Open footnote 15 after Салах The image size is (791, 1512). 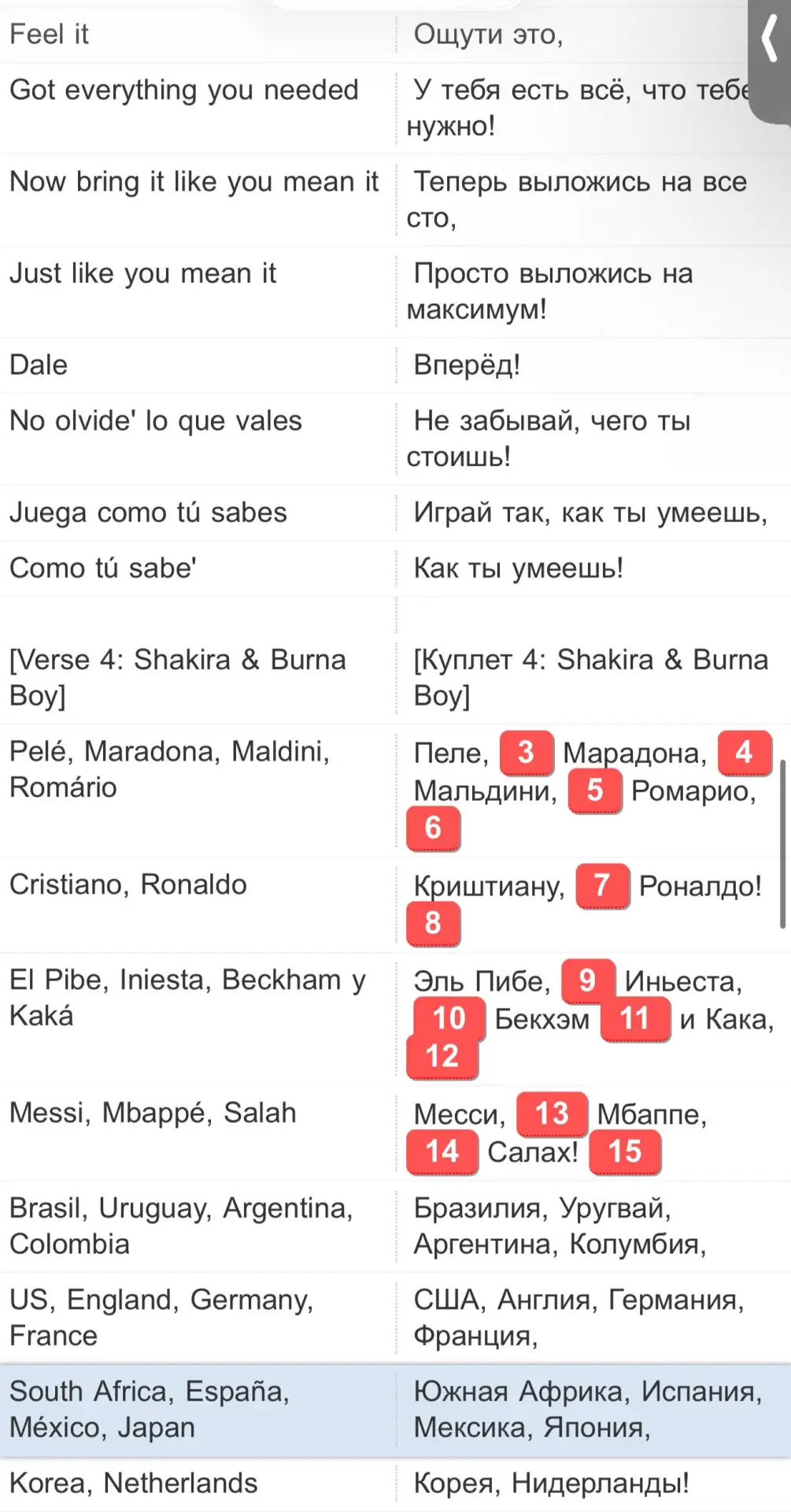[x=625, y=1151]
